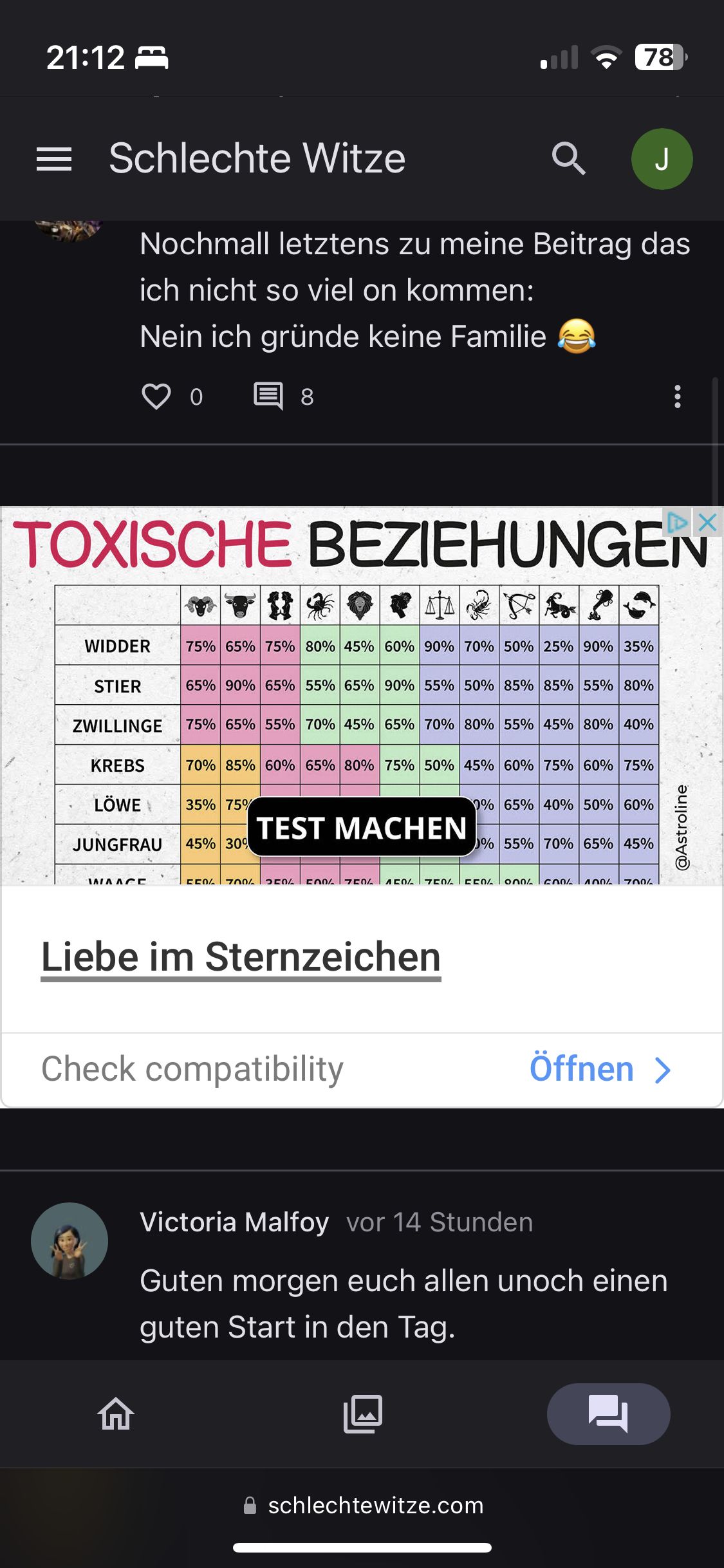This screenshot has height=1568, width=724.
Task: Select the chat forum tab
Action: (x=608, y=1414)
